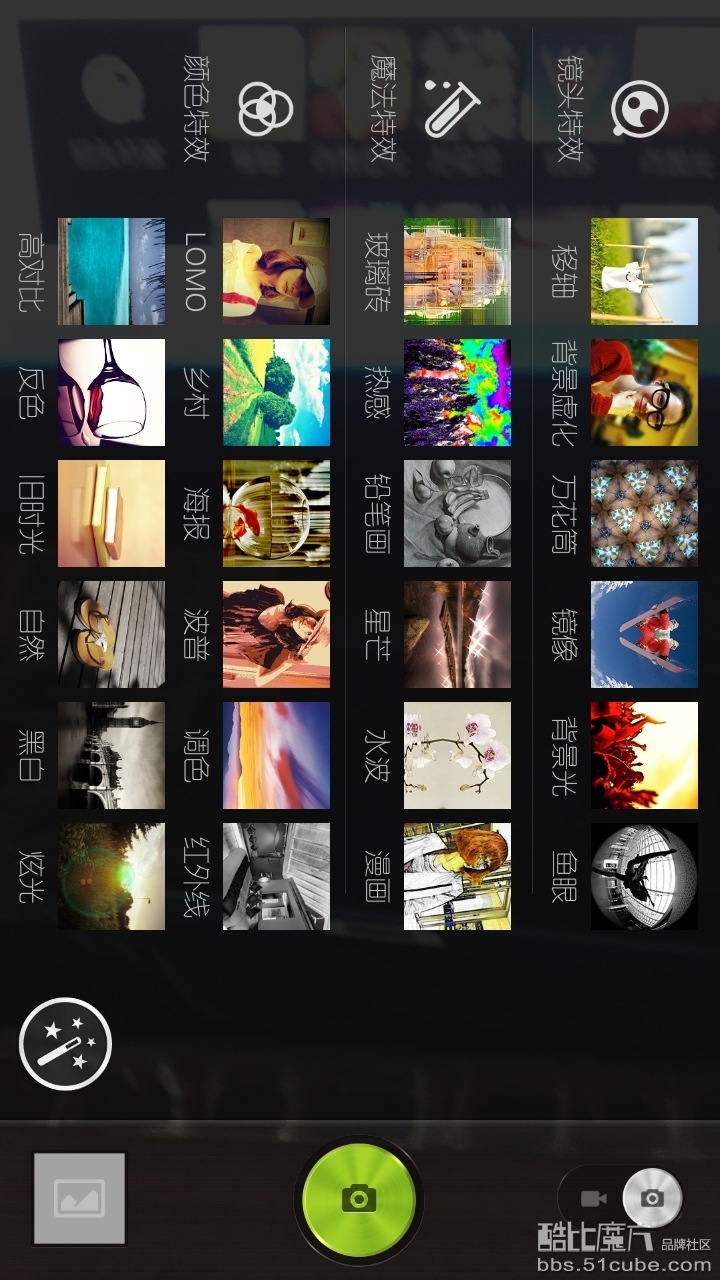Apply the 旧时光 old-time effect
Image resolution: width=720 pixels, height=1280 pixels.
[111, 513]
